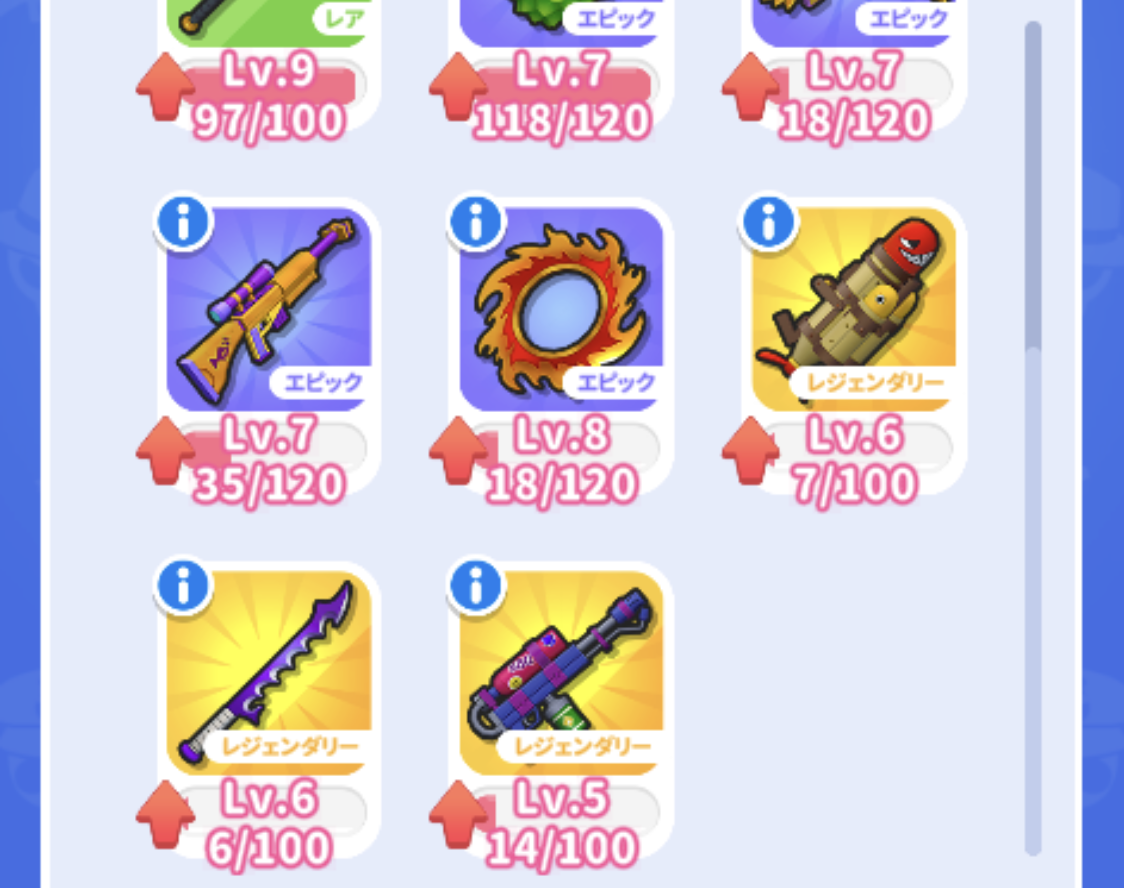The image size is (1124, 888).
Task: Upgrade the Lv.6 item at 7/100
Action: [x=751, y=451]
